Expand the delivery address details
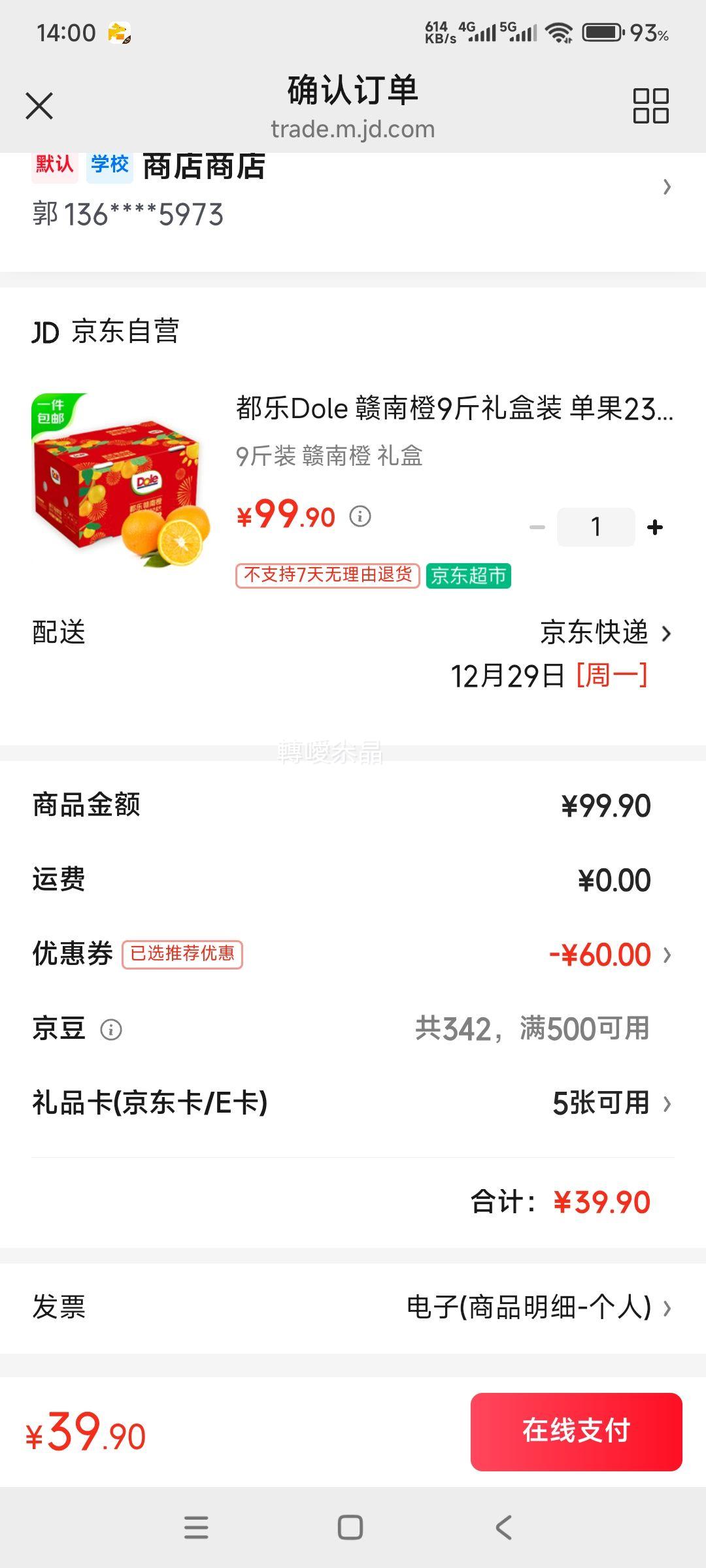Viewport: 706px width, 1568px height. [x=667, y=188]
